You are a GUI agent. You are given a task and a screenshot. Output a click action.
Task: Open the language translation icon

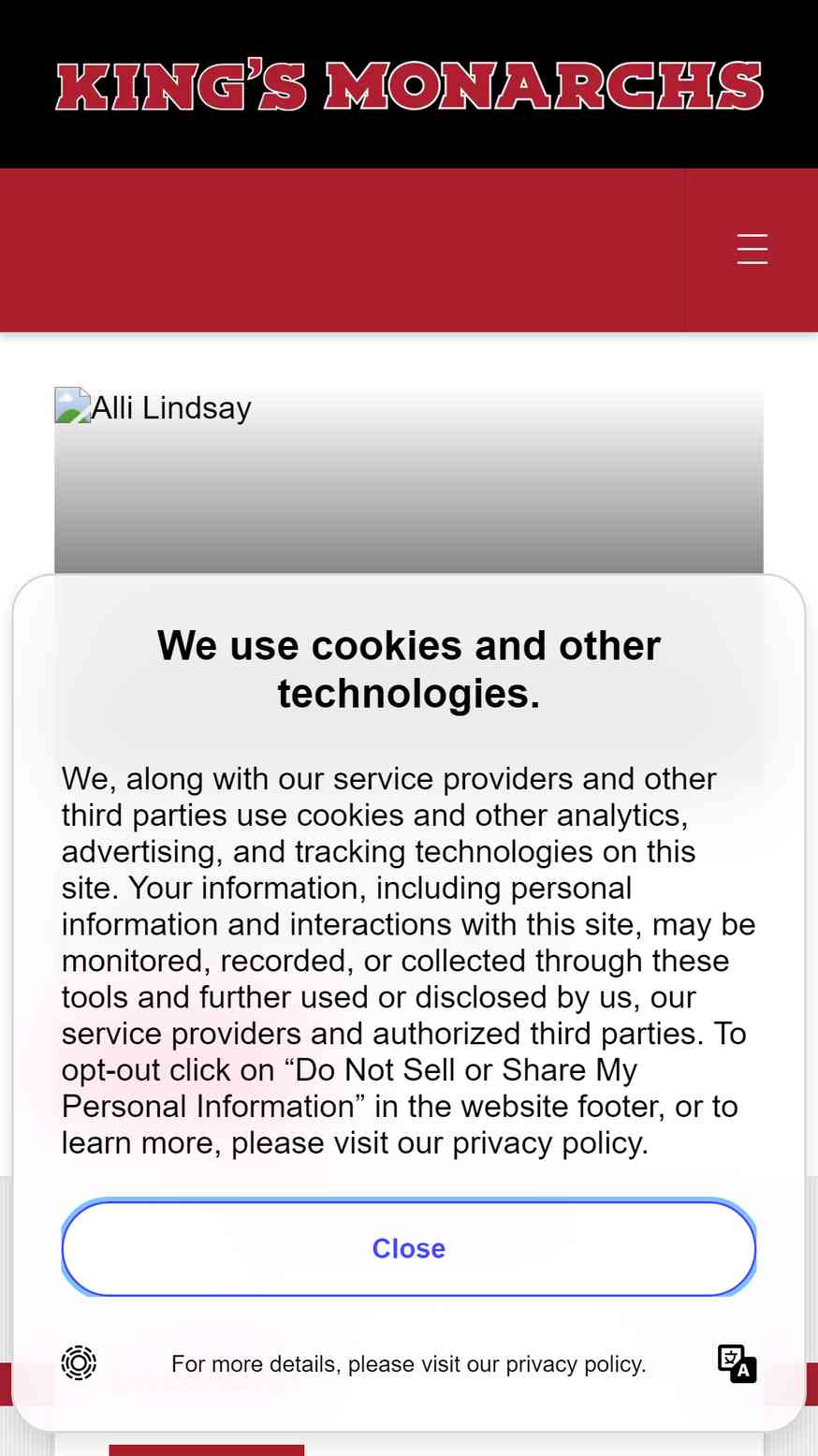click(738, 1363)
